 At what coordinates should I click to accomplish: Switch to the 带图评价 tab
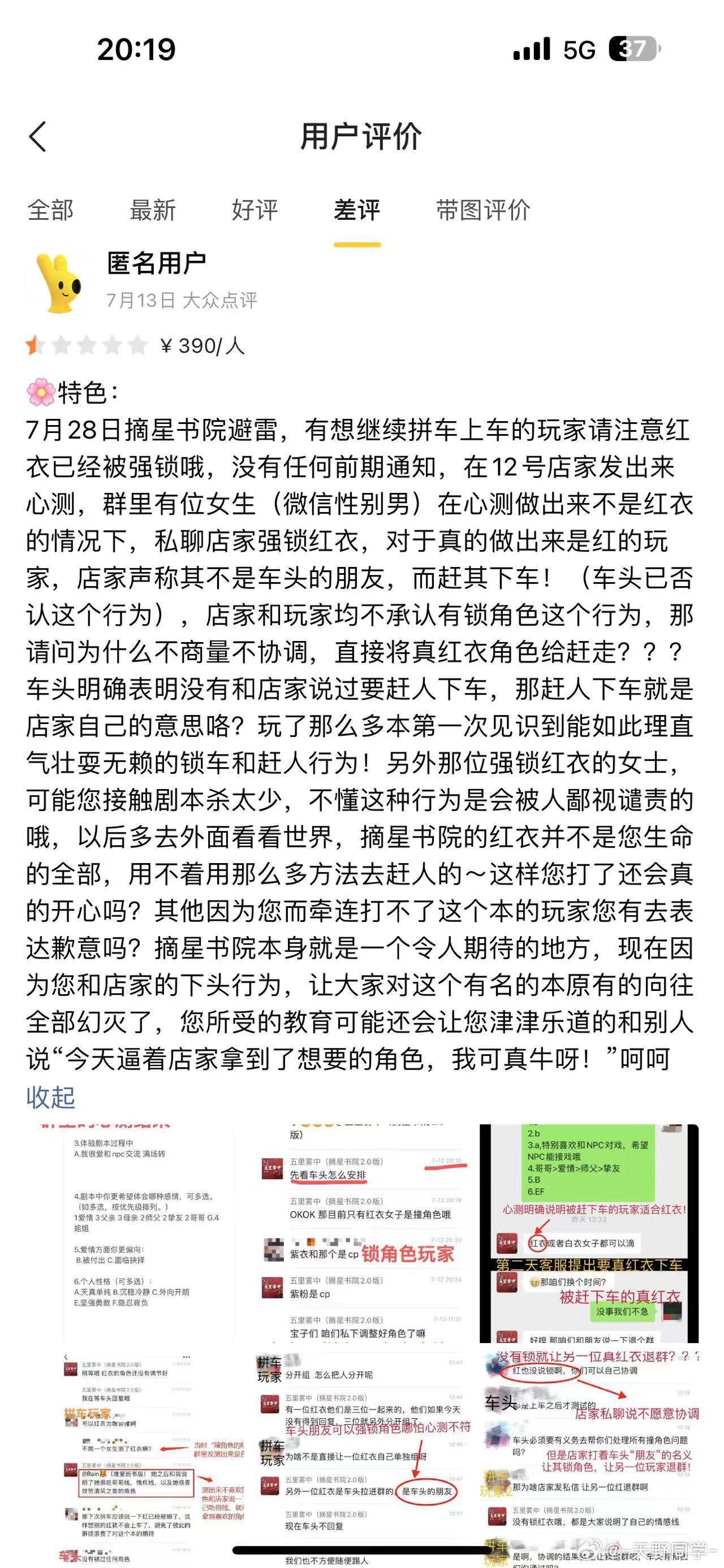pyautogui.click(x=483, y=210)
